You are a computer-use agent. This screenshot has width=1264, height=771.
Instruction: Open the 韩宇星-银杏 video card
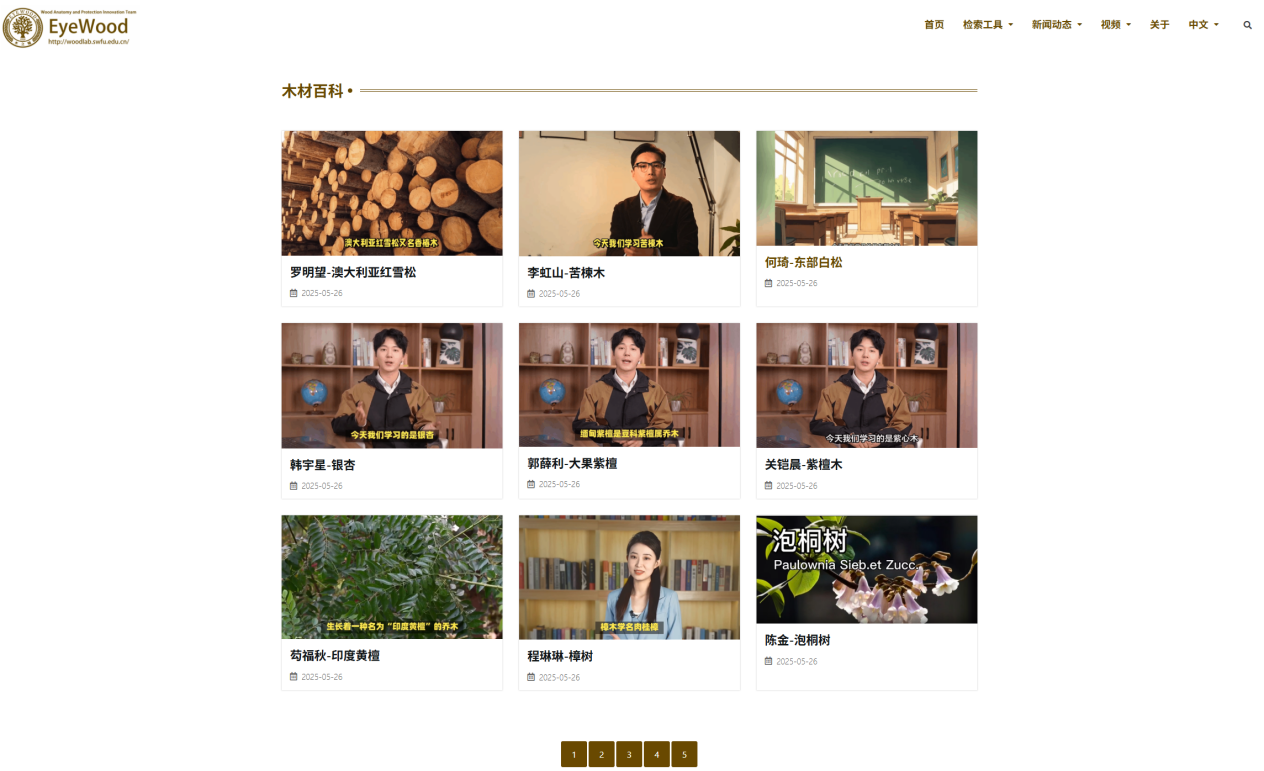(322, 465)
